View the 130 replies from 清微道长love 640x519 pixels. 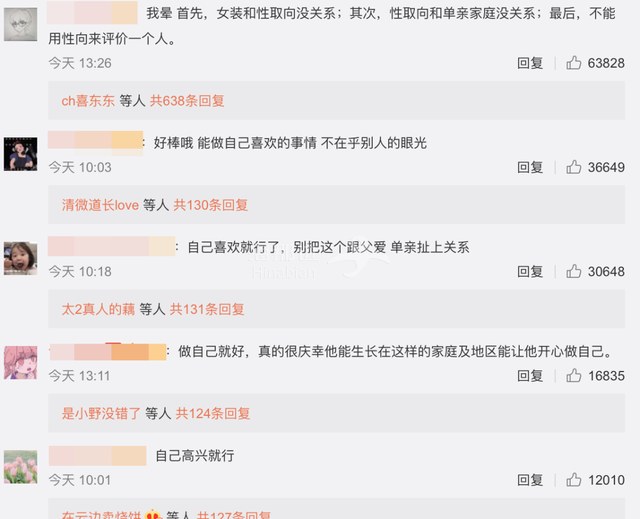point(210,205)
